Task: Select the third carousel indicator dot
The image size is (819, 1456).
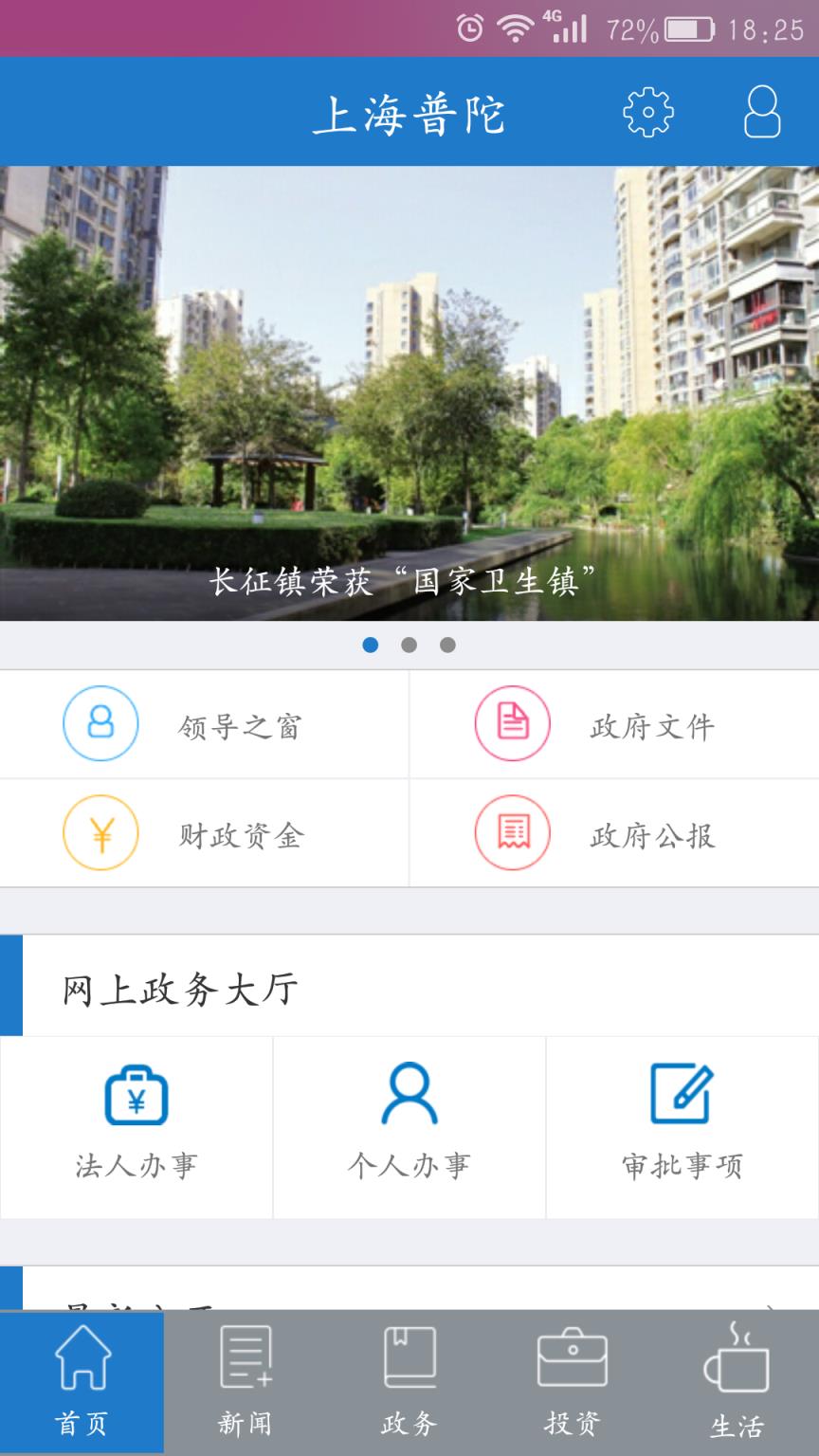Action: click(x=446, y=646)
